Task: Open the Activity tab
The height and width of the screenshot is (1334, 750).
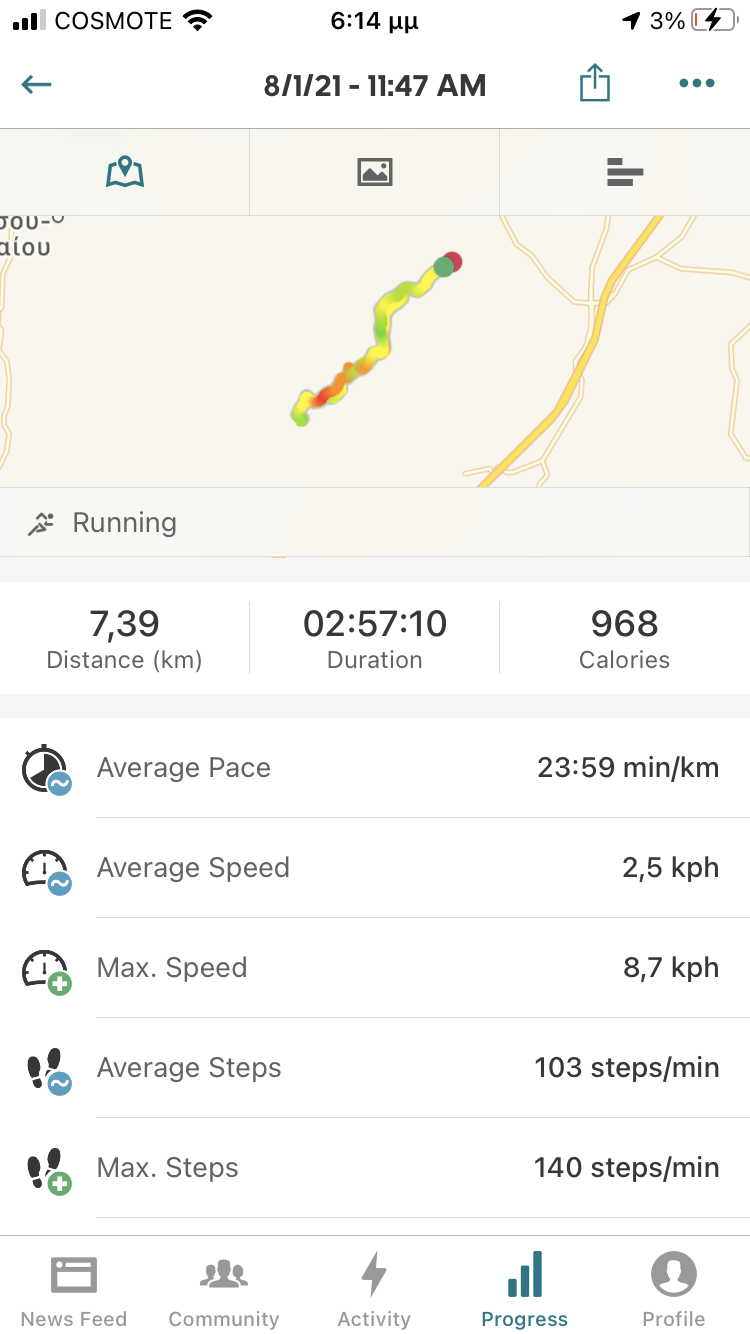Action: (x=374, y=1288)
